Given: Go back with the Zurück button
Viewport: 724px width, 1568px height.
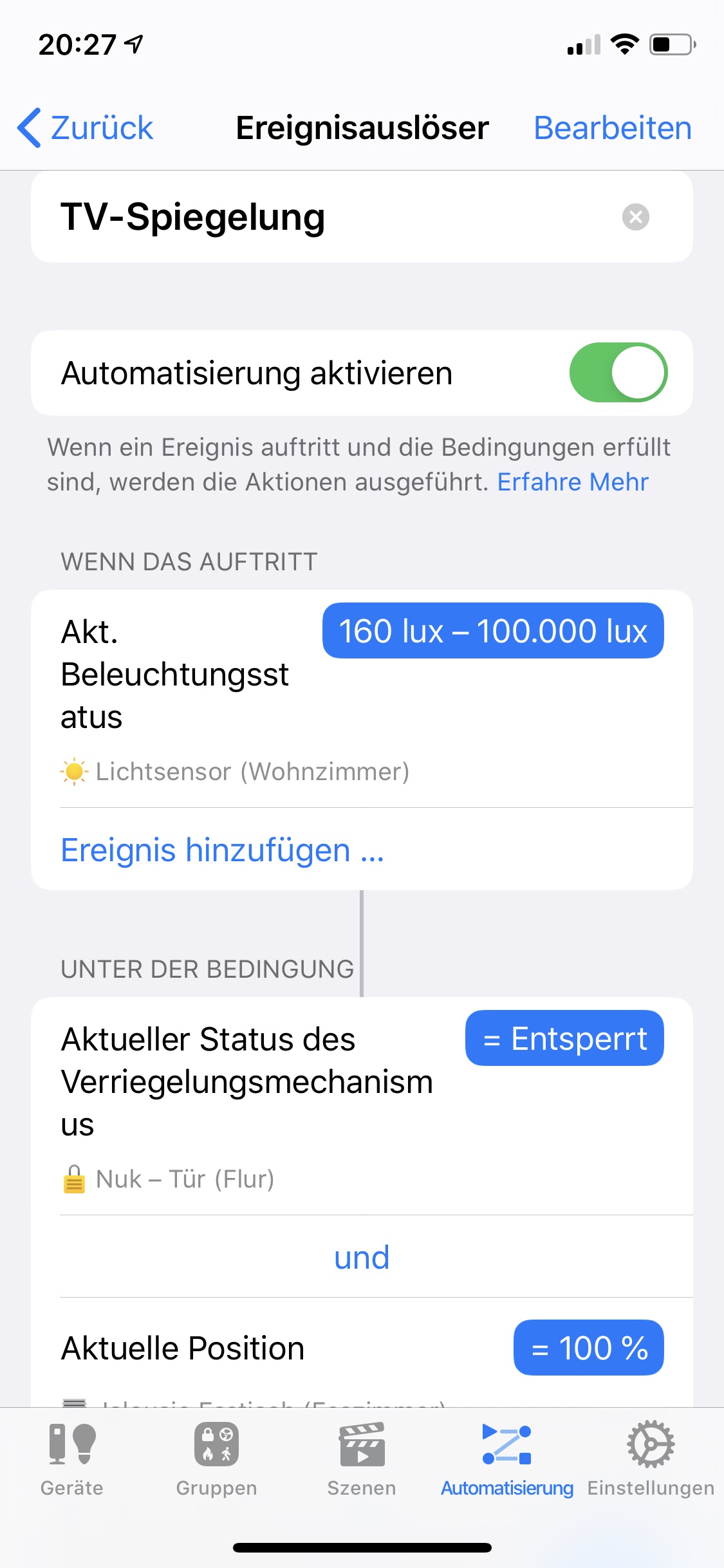Looking at the screenshot, I should pyautogui.click(x=86, y=127).
